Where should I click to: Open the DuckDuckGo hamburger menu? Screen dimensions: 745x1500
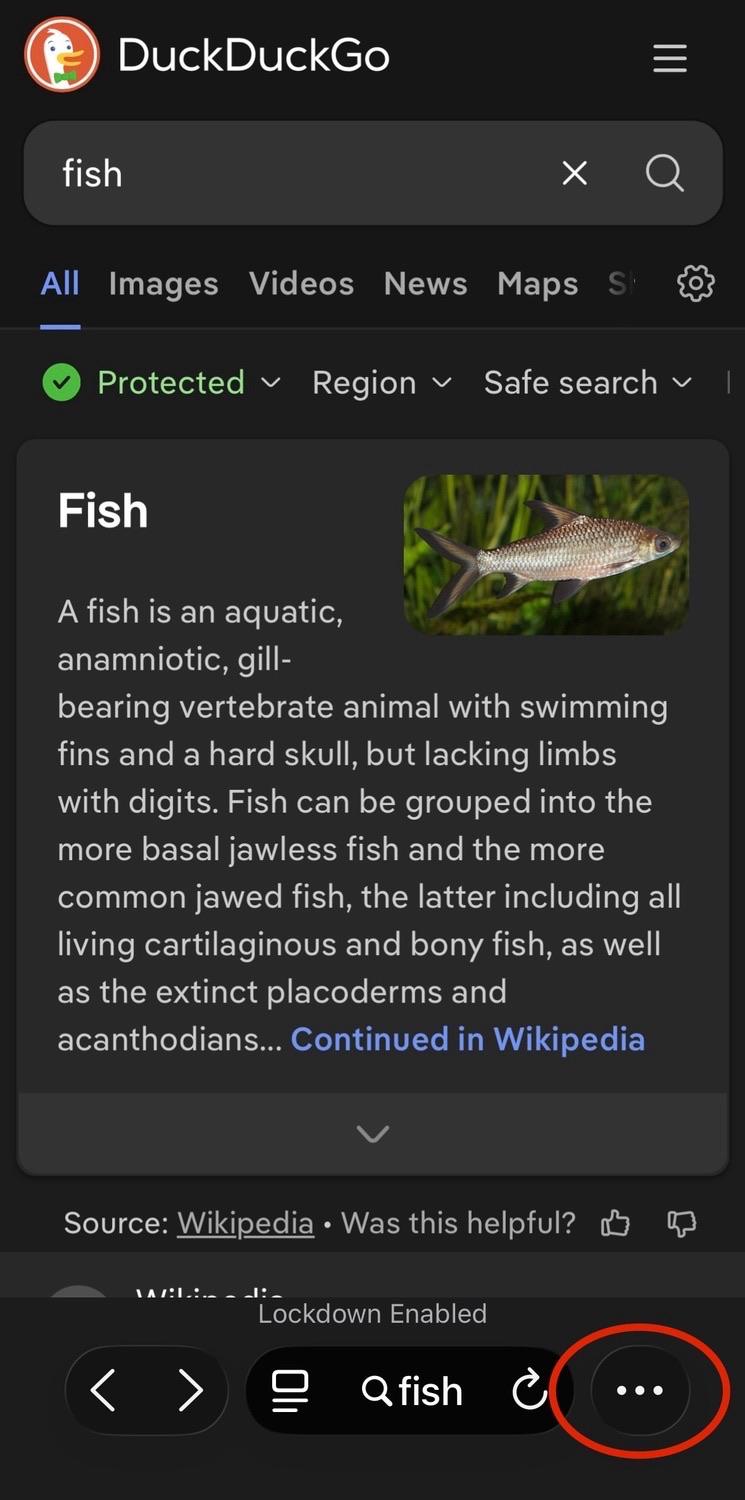click(669, 58)
